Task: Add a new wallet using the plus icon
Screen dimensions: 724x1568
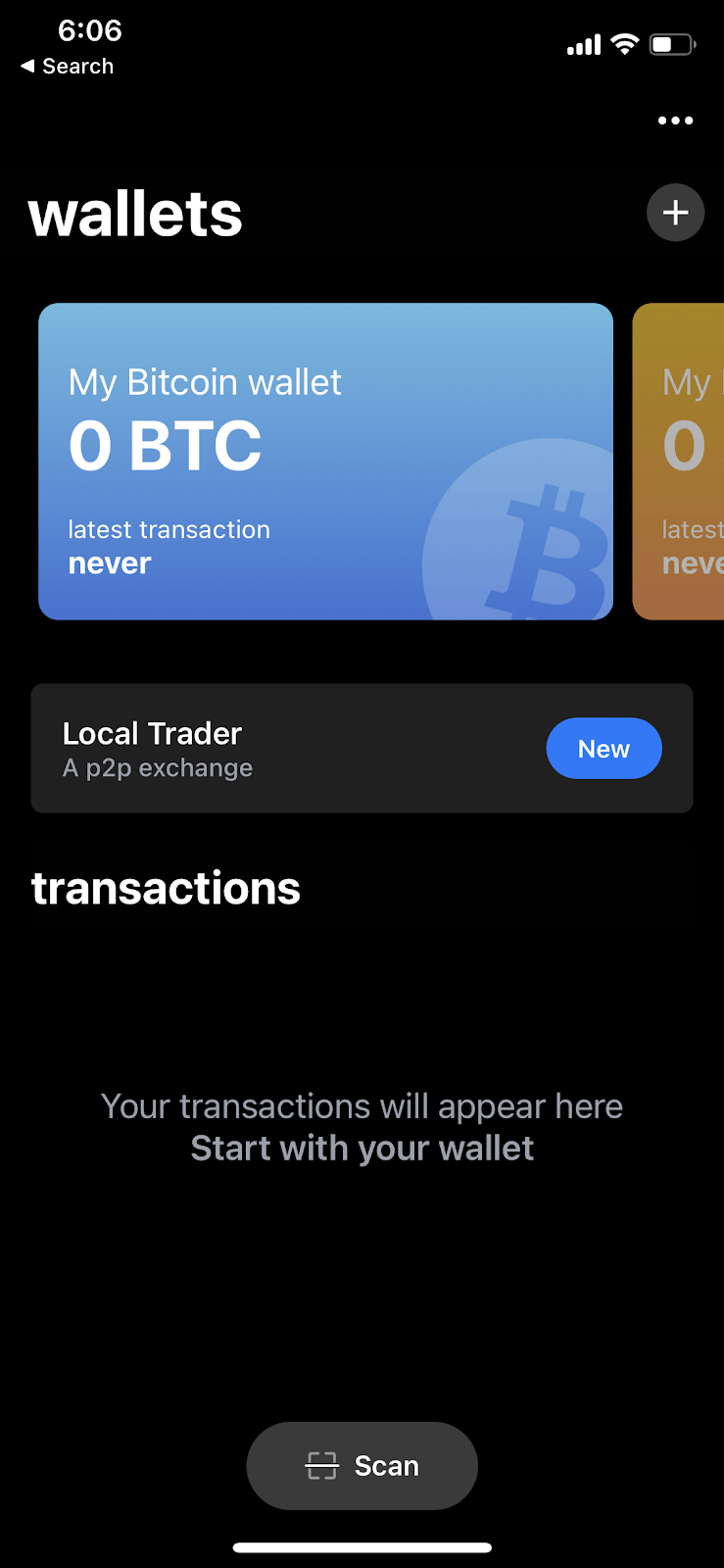Action: click(x=675, y=212)
